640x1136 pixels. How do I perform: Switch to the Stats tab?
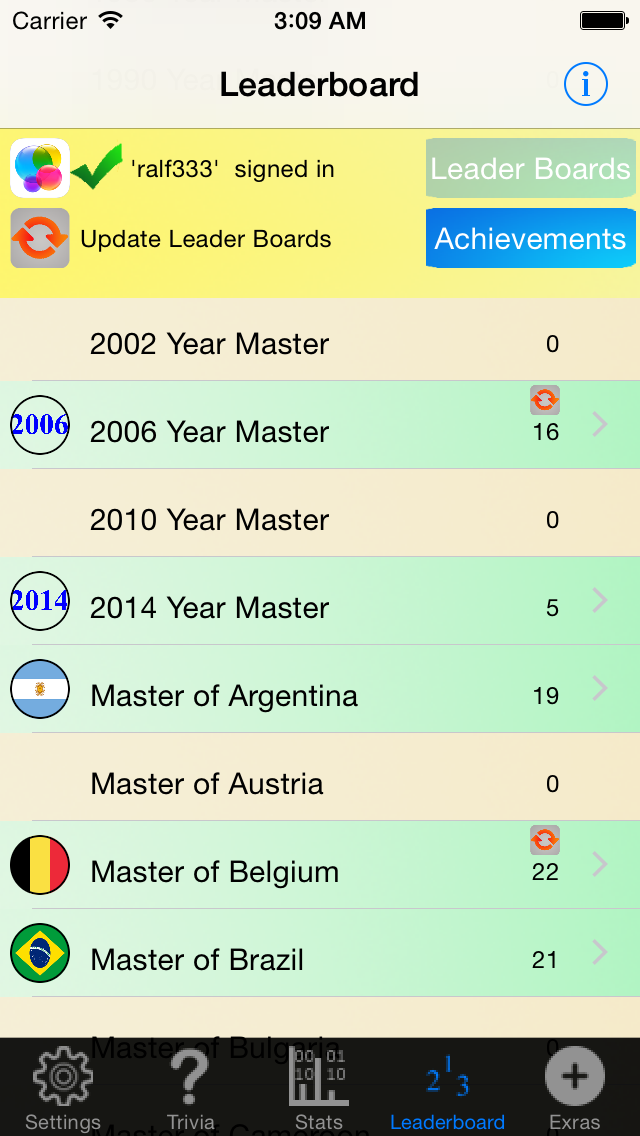click(x=319, y=1090)
